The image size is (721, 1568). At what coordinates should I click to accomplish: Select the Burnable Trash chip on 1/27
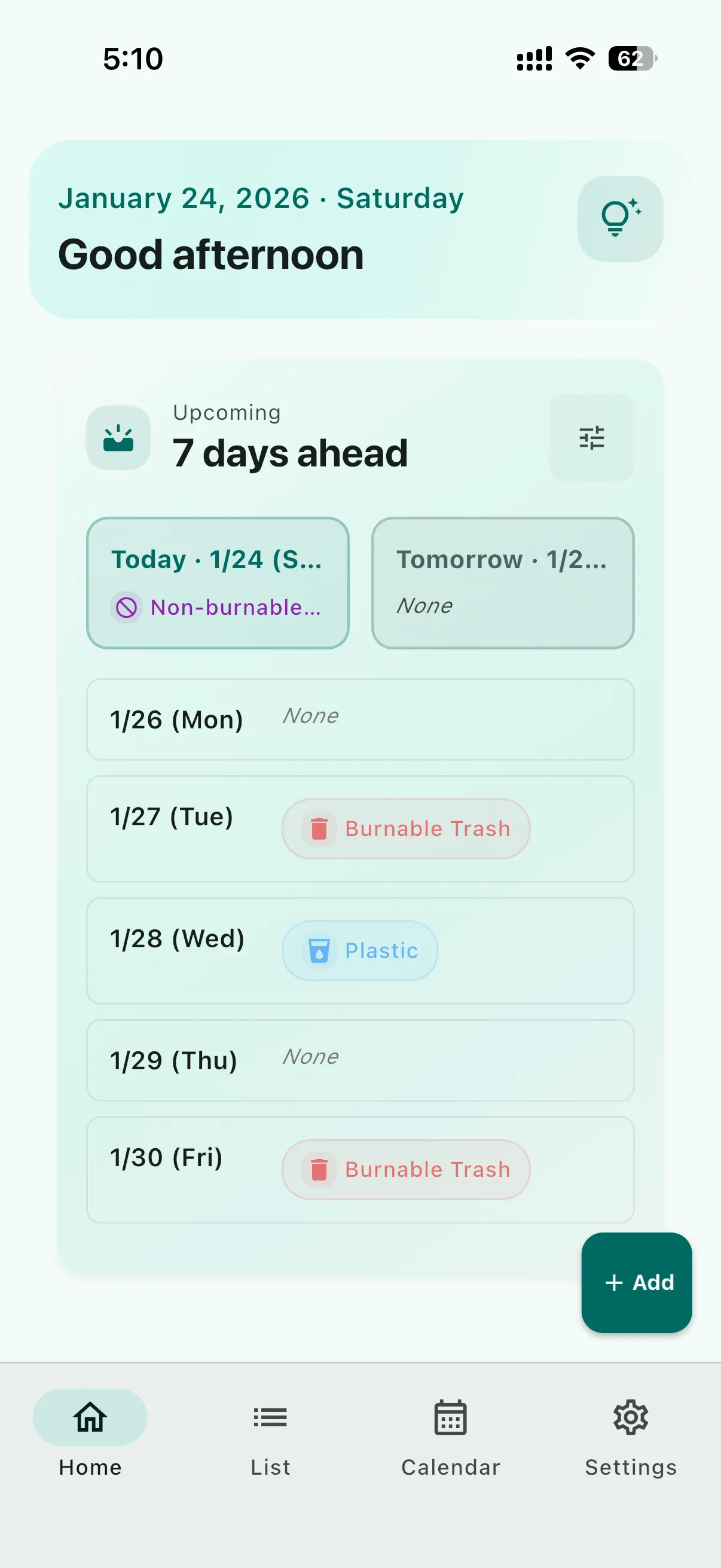pyautogui.click(x=406, y=828)
